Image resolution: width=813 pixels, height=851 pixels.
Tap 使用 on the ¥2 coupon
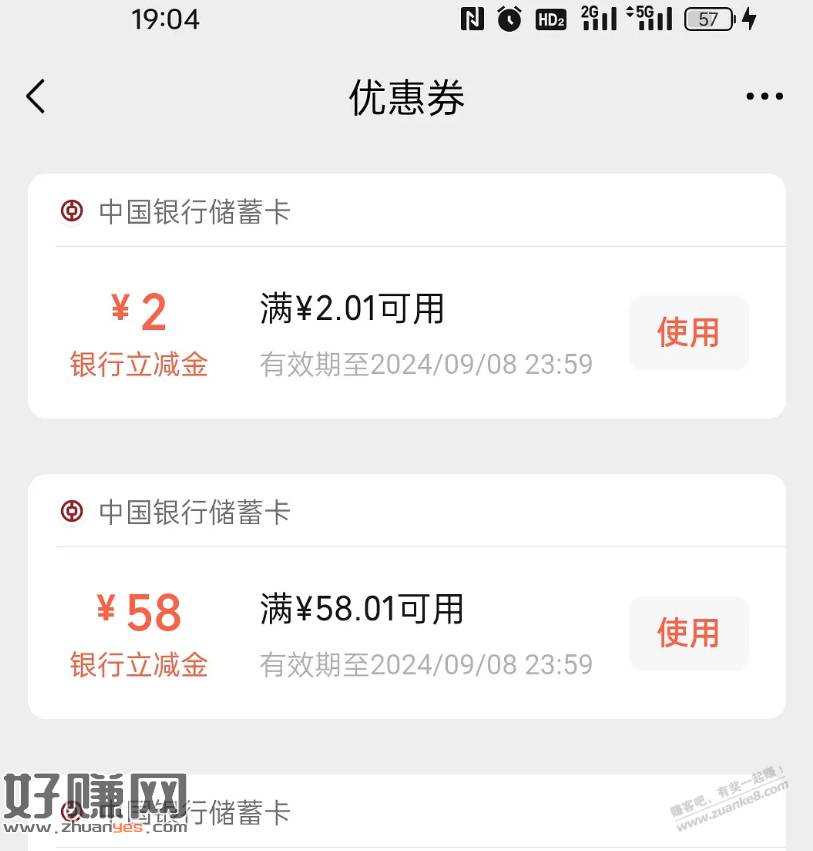pos(688,333)
